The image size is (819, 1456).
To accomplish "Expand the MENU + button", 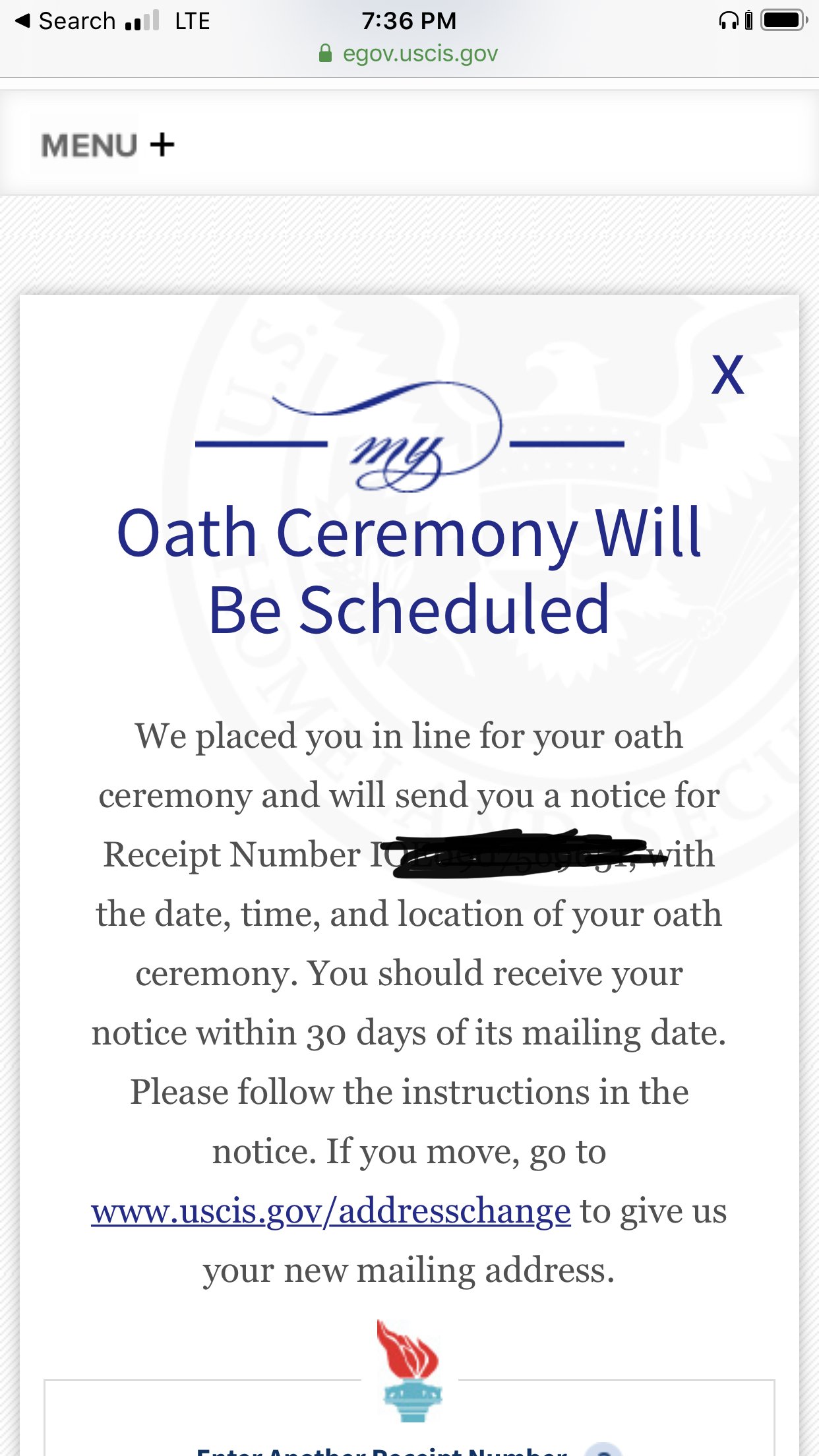I will pyautogui.click(x=107, y=145).
